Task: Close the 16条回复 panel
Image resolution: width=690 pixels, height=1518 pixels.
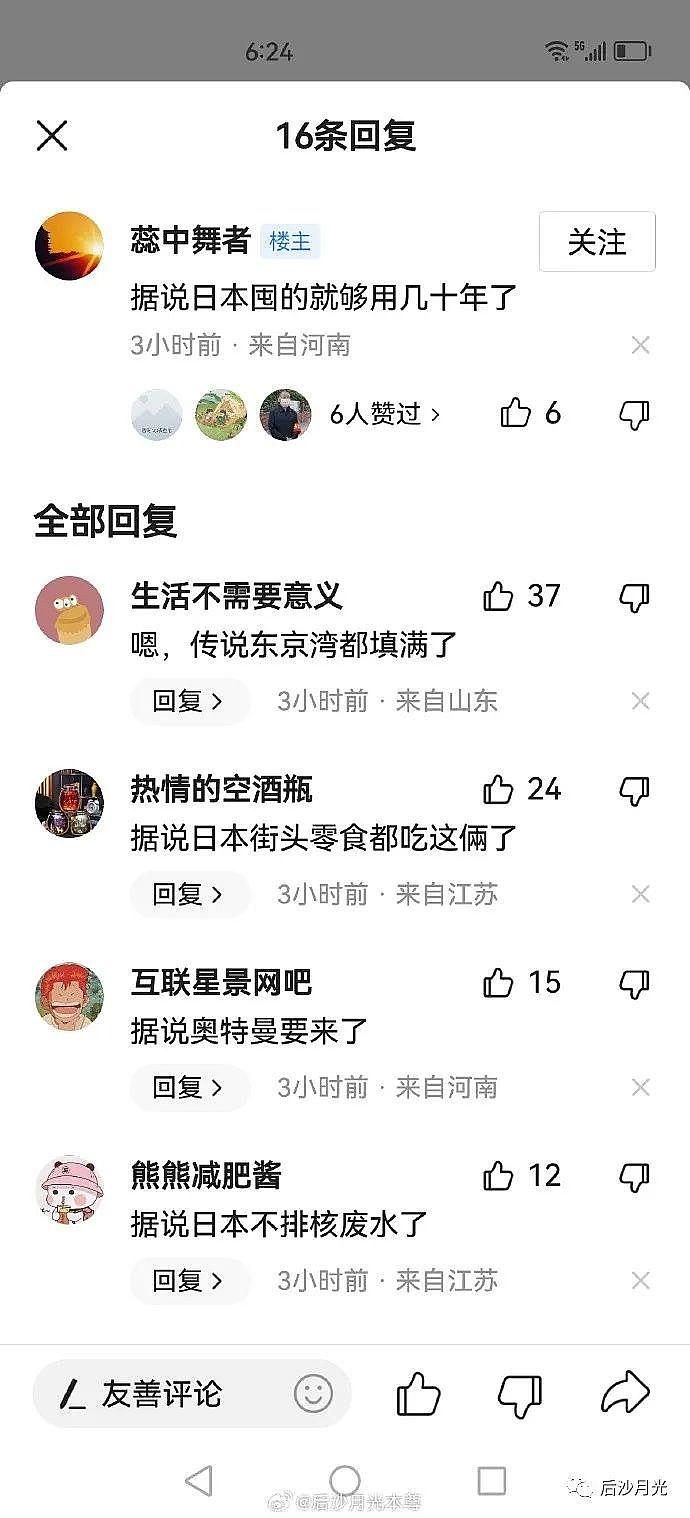Action: pos(52,136)
